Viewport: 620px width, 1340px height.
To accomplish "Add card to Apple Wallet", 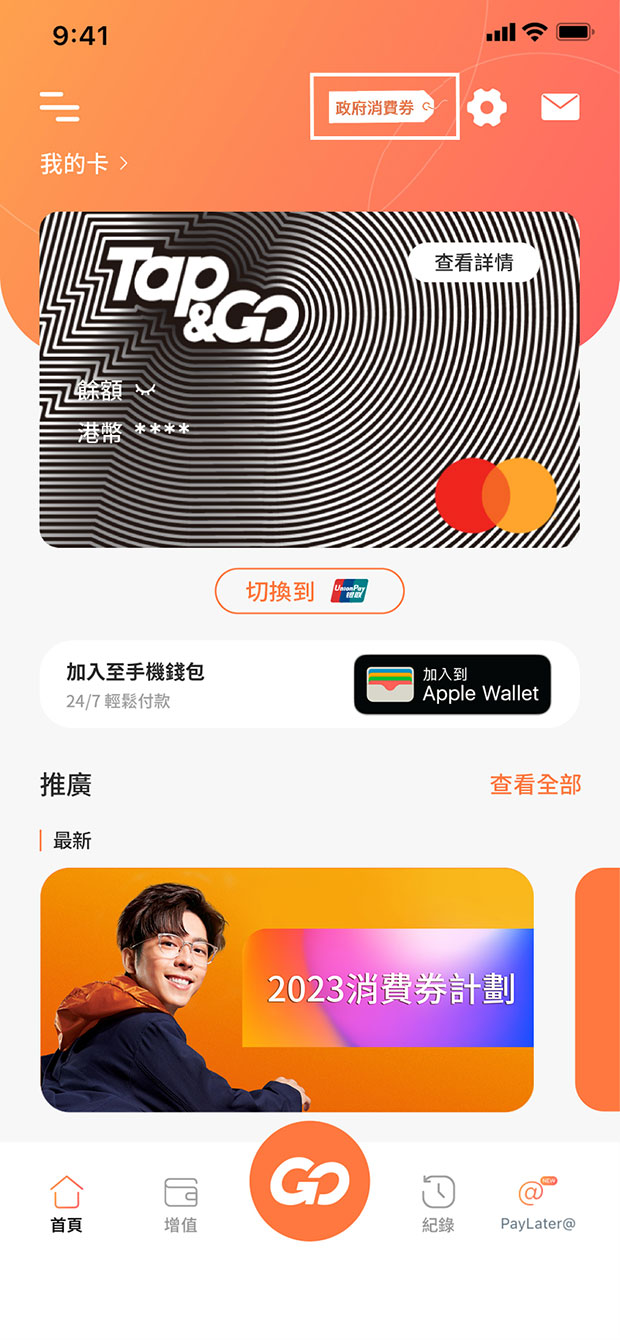I will click(452, 685).
